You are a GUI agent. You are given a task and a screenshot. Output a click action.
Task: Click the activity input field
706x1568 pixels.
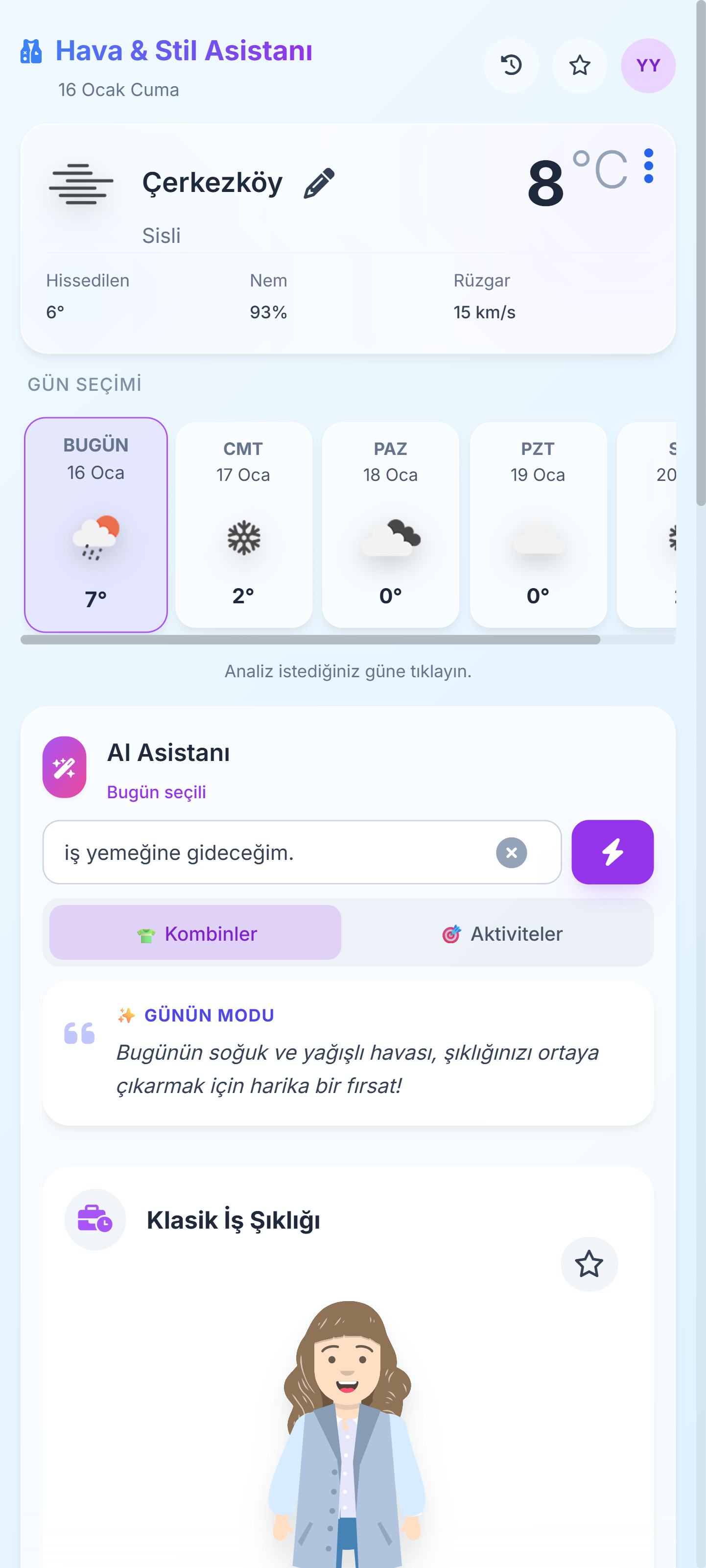click(x=274, y=852)
